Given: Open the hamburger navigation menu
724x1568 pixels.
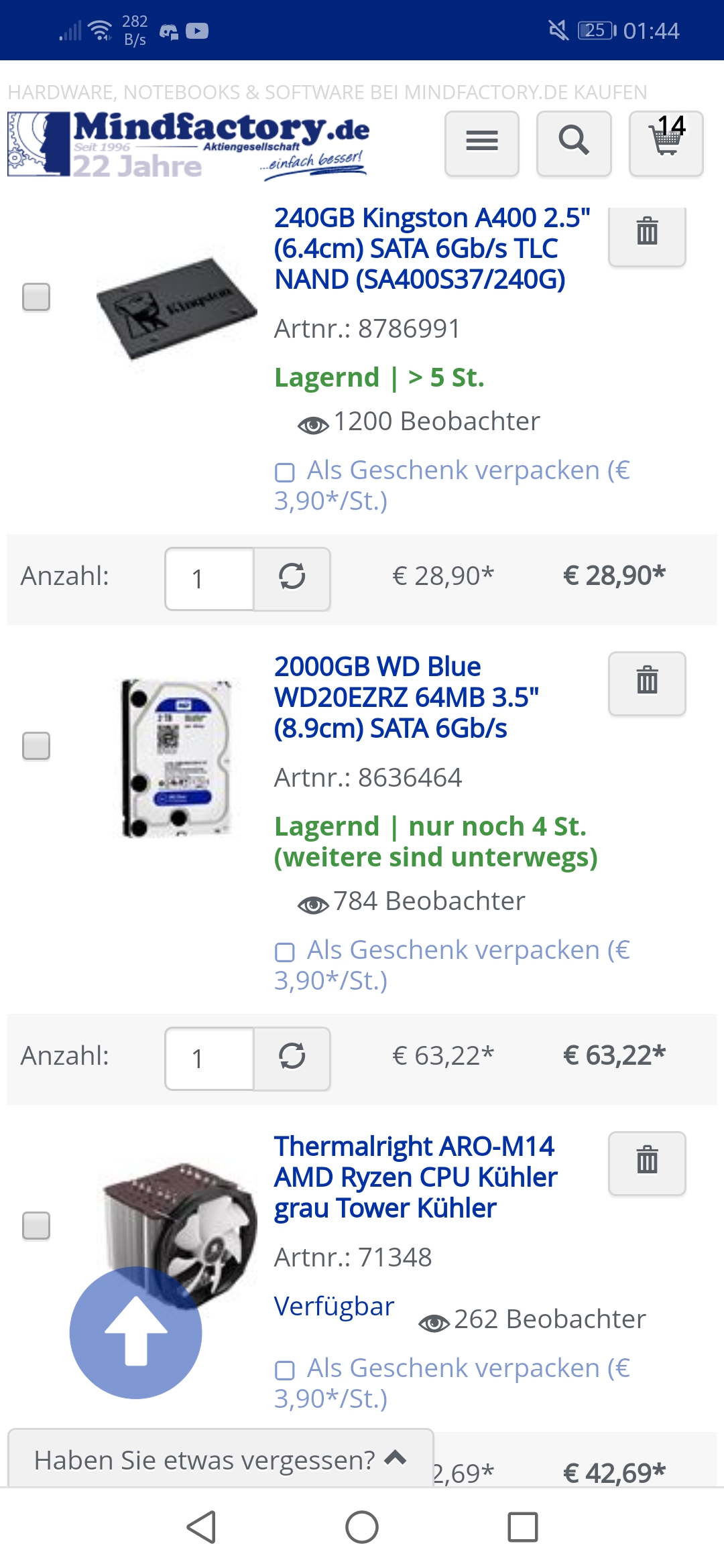Looking at the screenshot, I should click(x=481, y=143).
